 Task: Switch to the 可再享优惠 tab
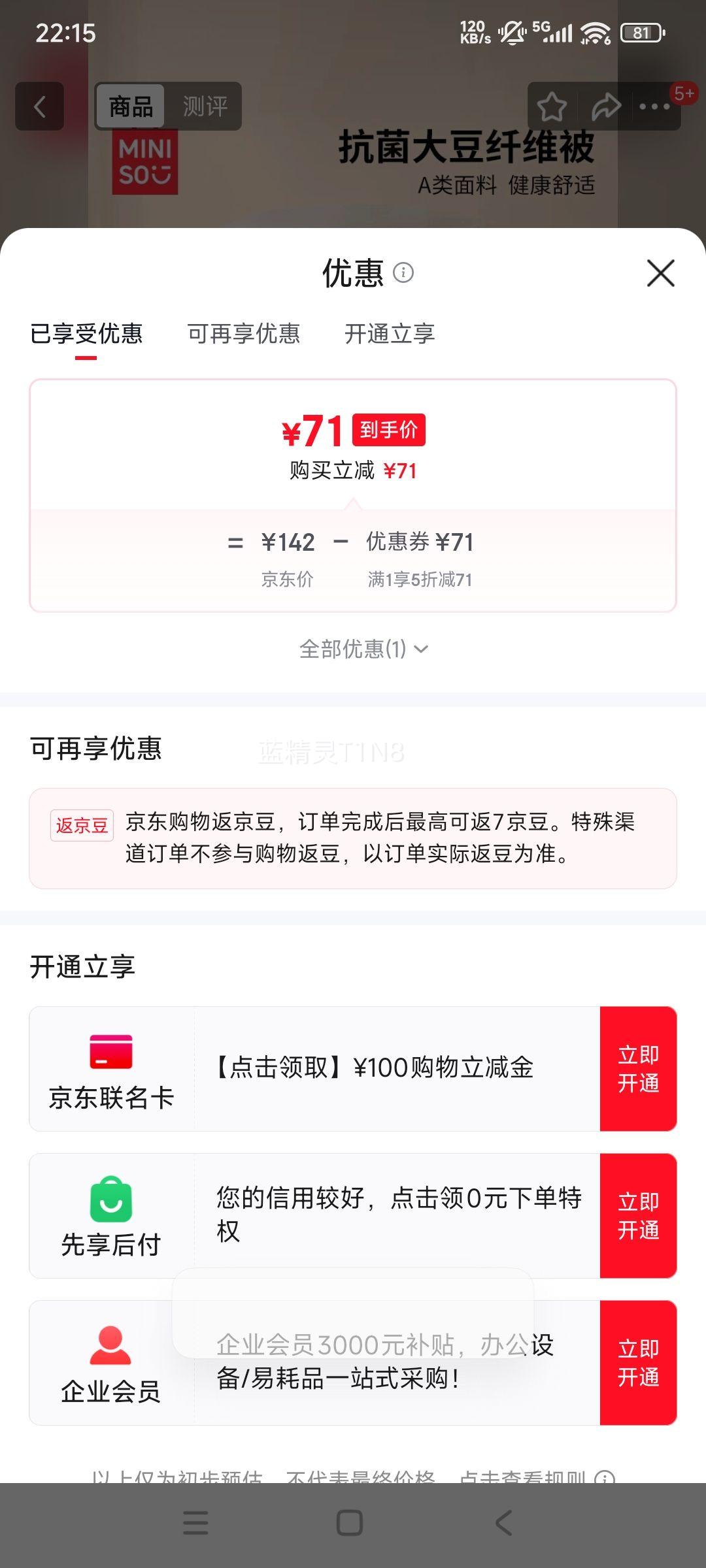[244, 334]
